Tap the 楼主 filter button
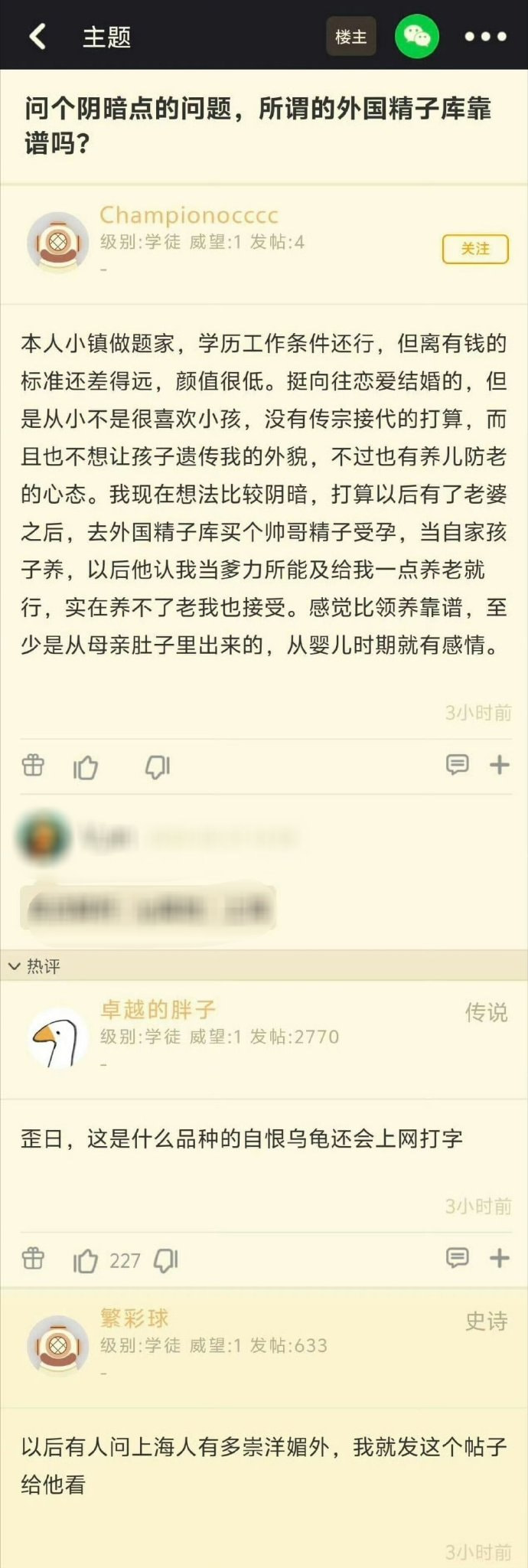 [351, 36]
